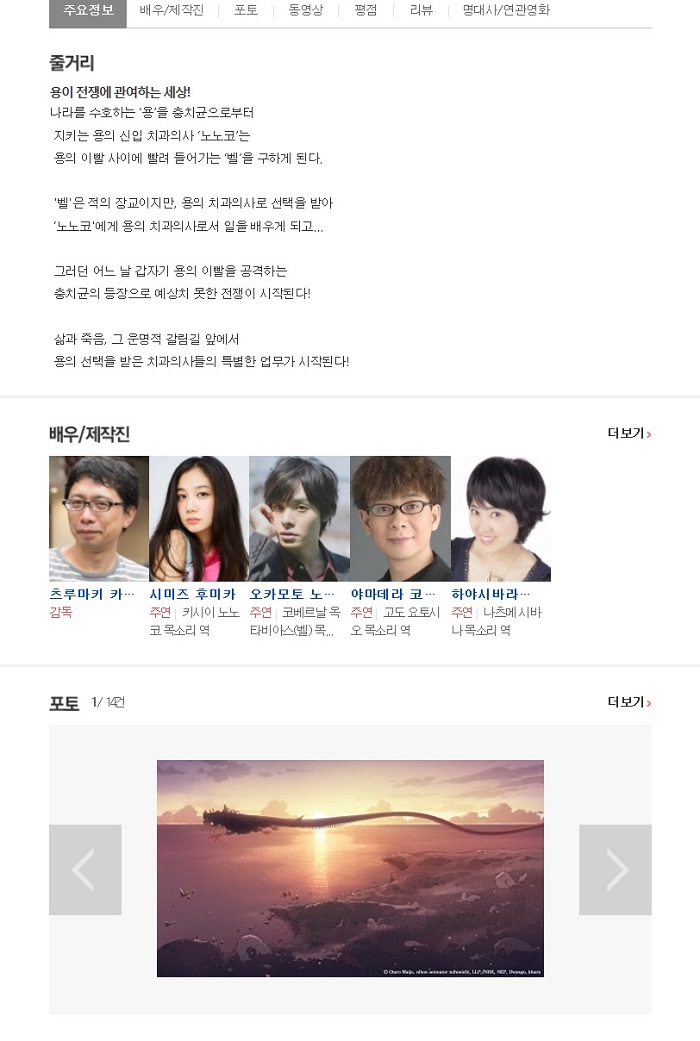Show the previous photo

tap(85, 870)
